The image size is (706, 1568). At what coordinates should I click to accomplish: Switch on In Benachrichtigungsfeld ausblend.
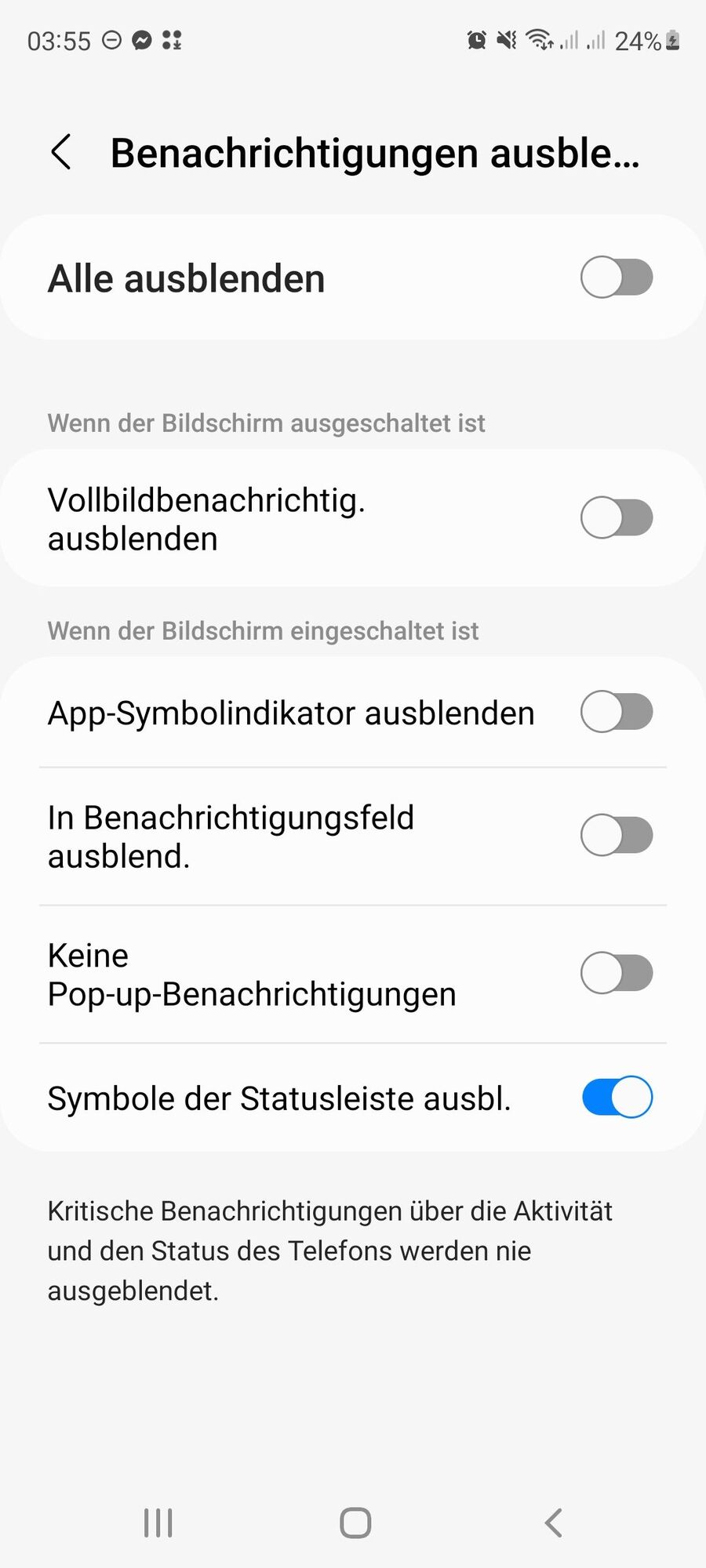[617, 836]
